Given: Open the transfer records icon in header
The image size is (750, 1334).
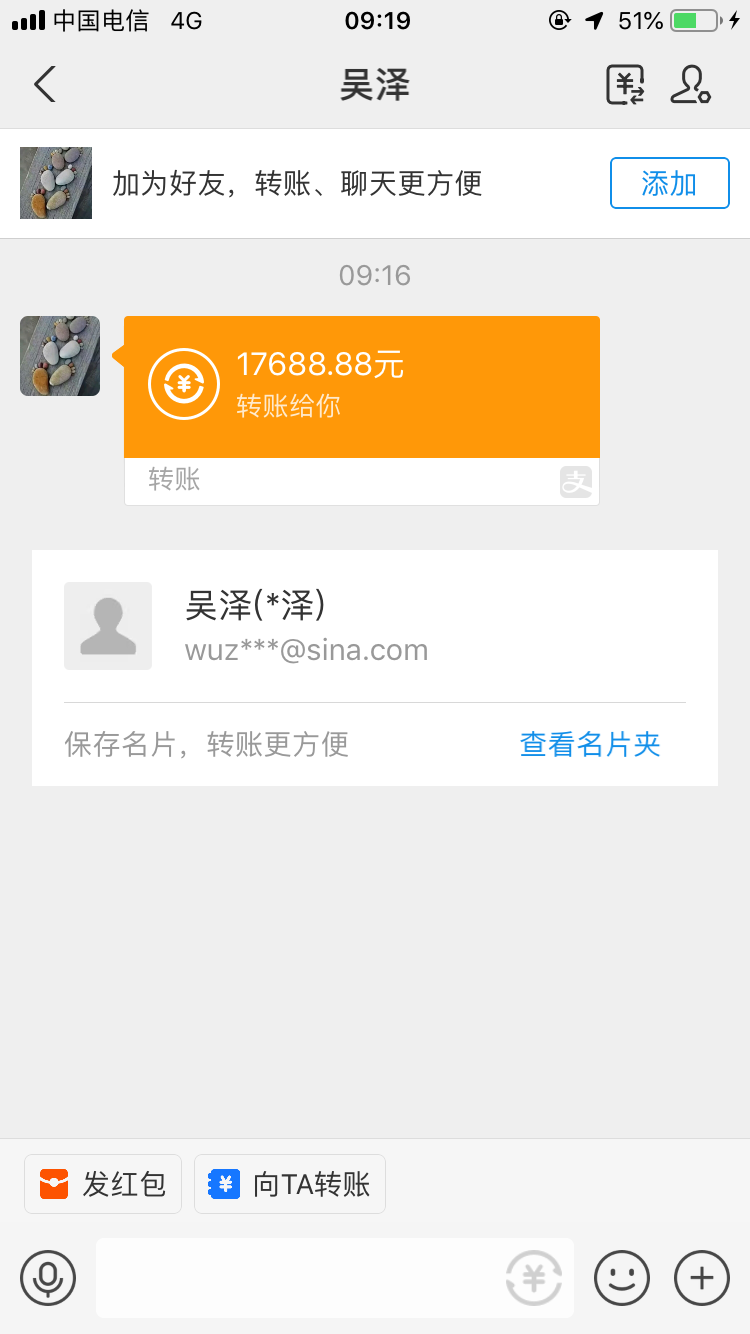Looking at the screenshot, I should [x=626, y=85].
